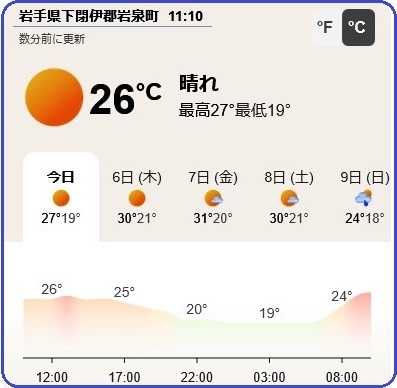The height and width of the screenshot is (388, 397).
Task: Open location 岩手県下閉伊郡岩泉町 heading link
Action: click(x=88, y=16)
